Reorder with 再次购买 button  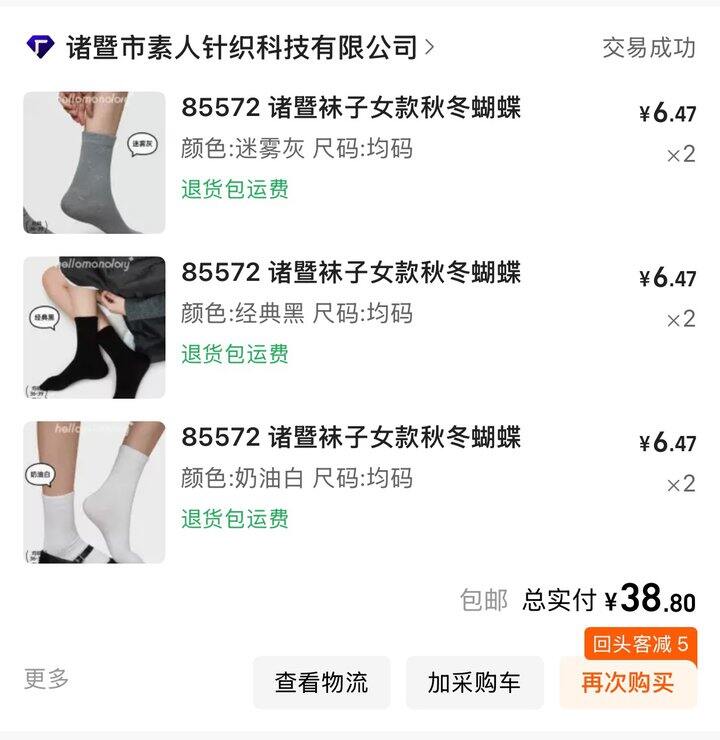pos(627,683)
